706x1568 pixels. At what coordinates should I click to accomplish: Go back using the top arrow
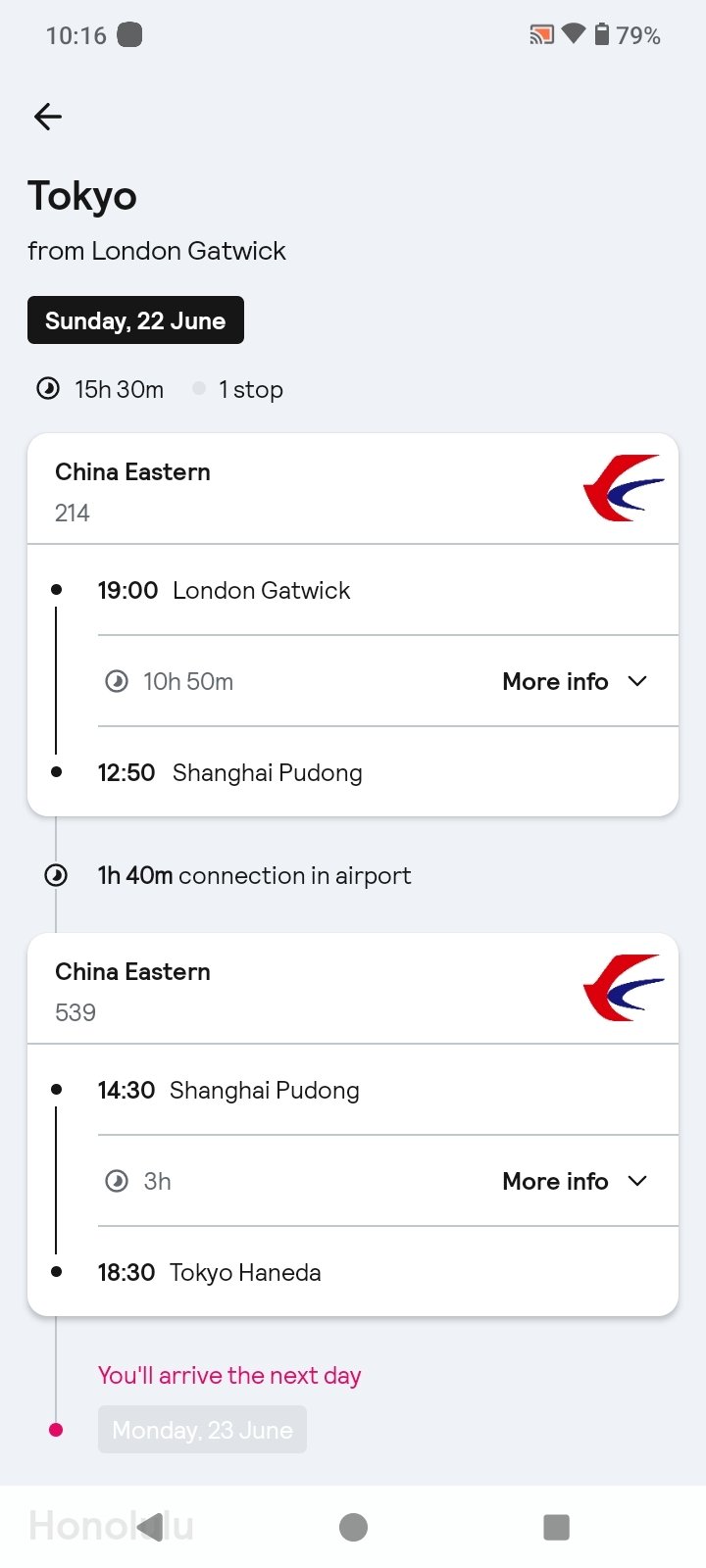(48, 117)
